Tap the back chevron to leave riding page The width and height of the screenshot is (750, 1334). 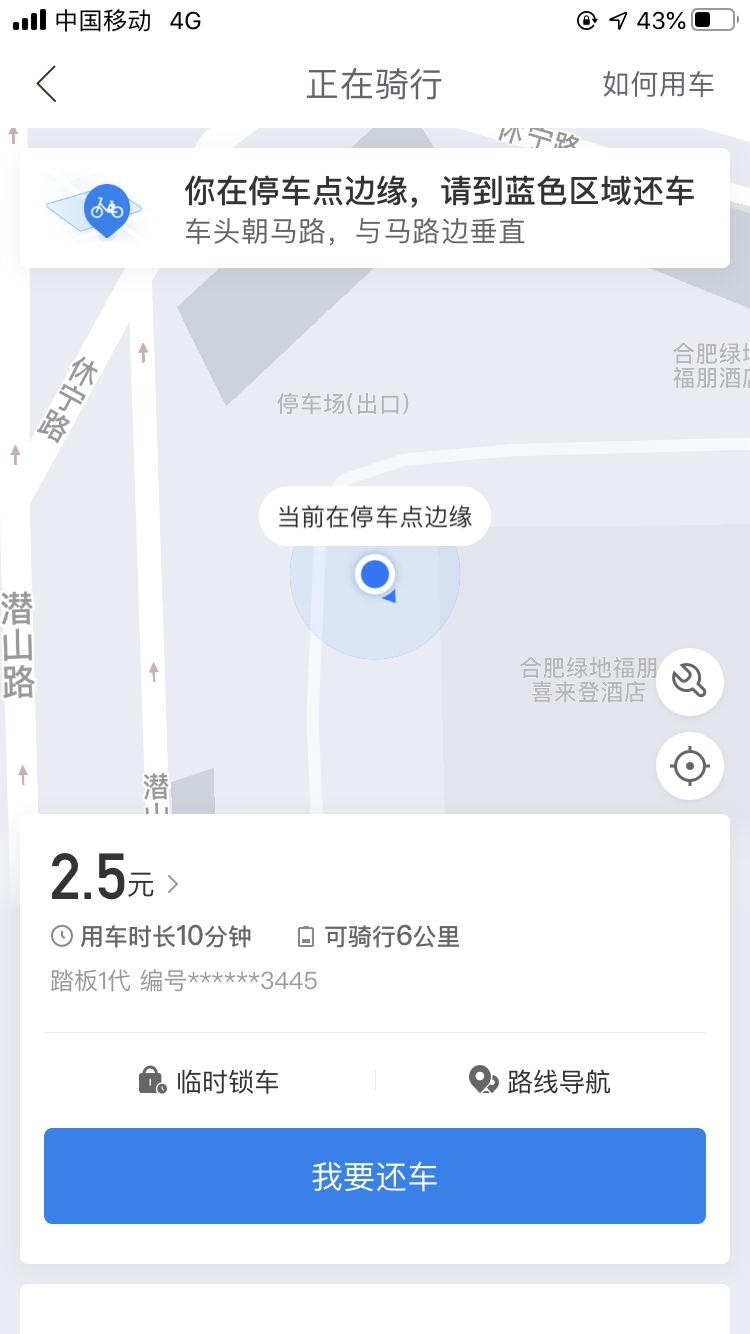click(45, 84)
